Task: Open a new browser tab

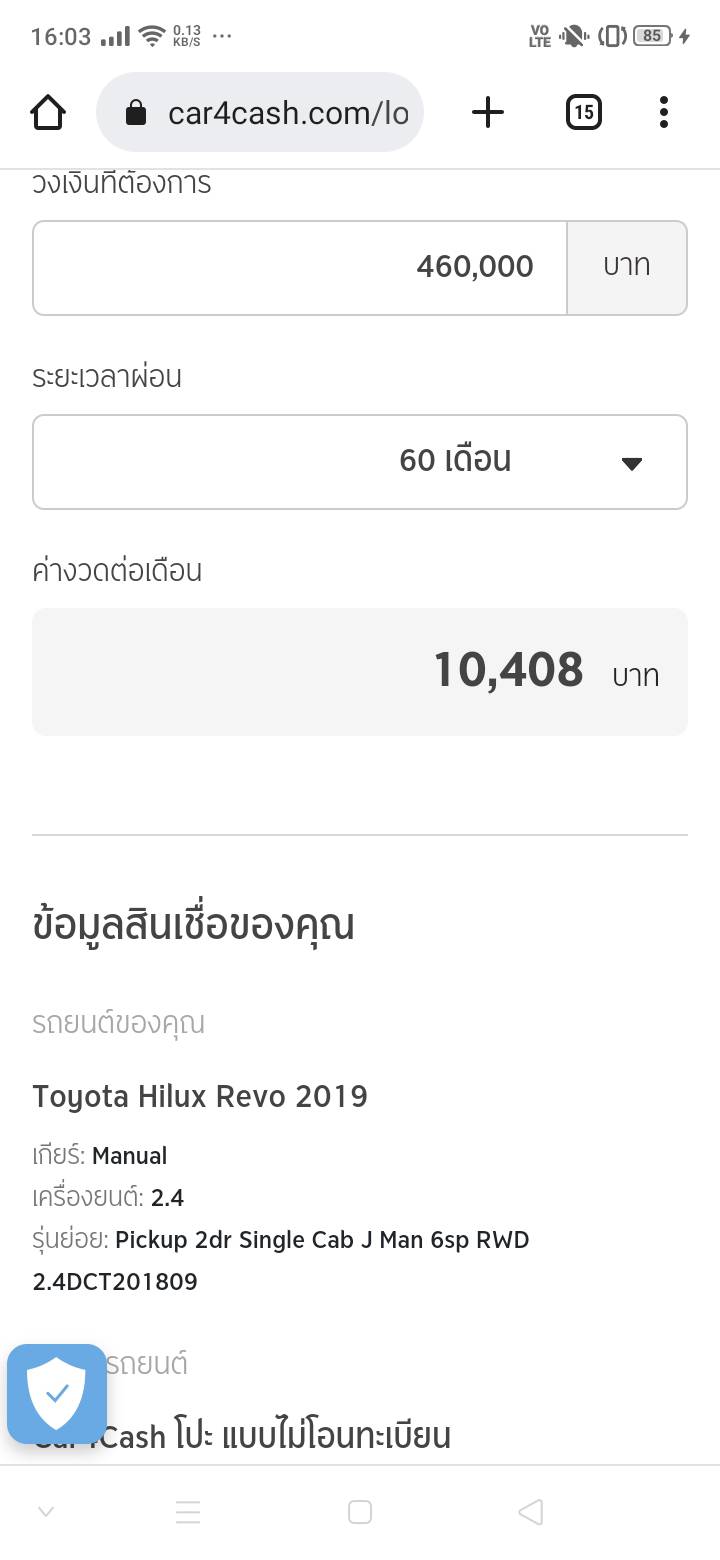Action: (487, 112)
